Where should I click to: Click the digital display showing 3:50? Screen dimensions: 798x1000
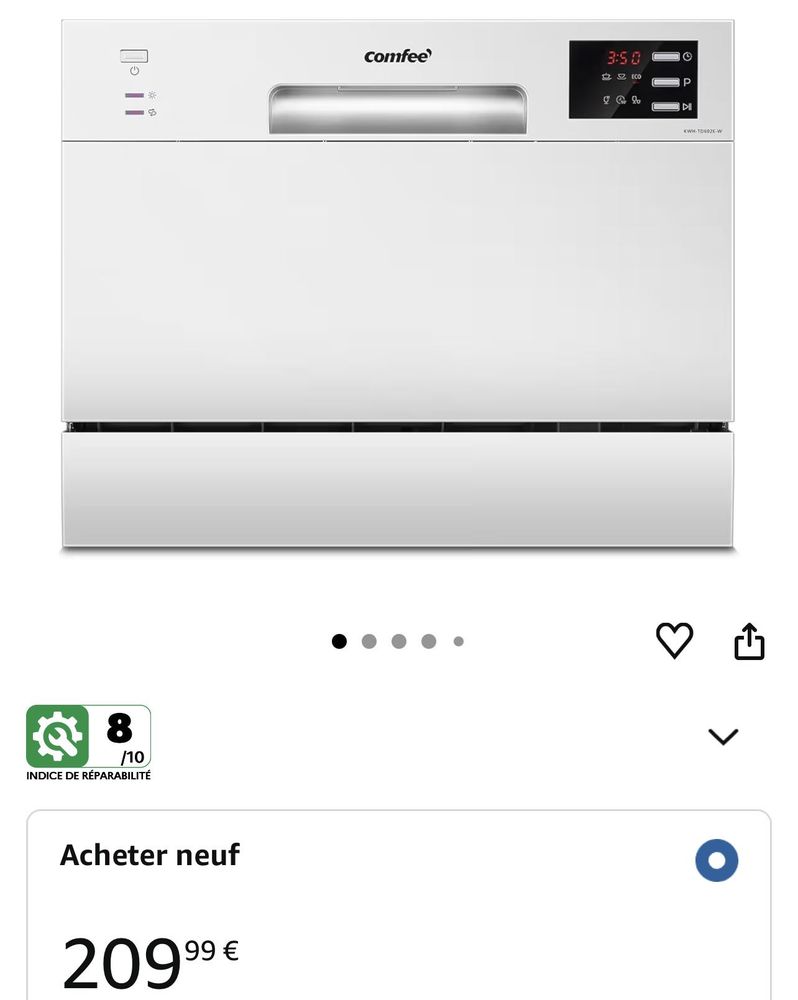point(624,58)
